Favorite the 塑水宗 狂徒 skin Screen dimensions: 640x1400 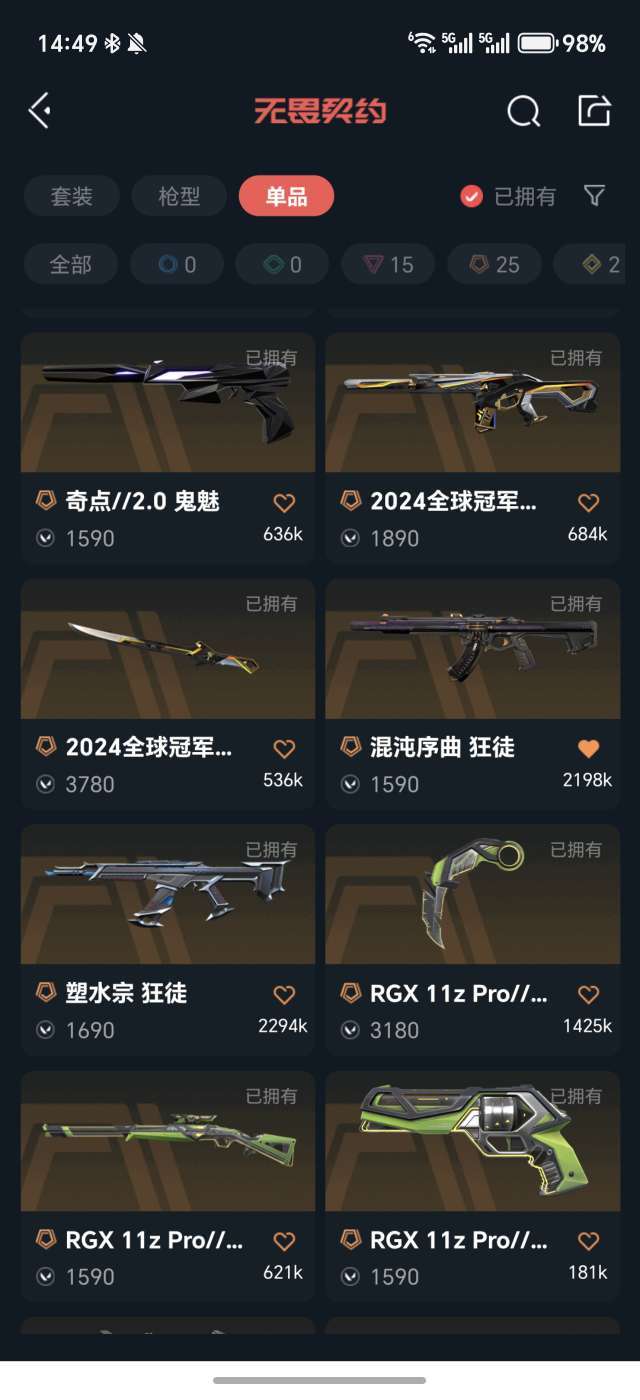click(284, 994)
